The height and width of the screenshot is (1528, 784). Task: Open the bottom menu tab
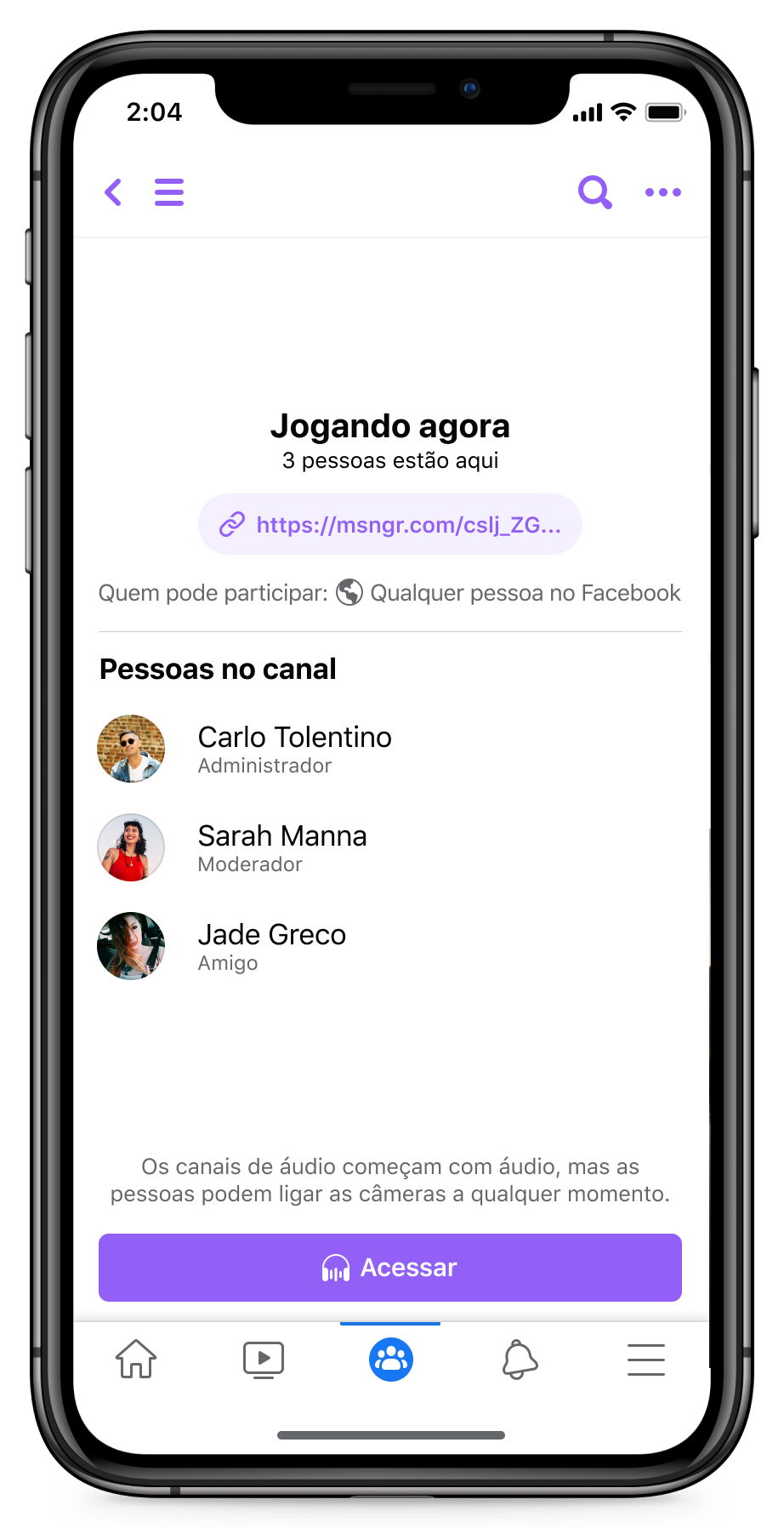(x=646, y=1359)
